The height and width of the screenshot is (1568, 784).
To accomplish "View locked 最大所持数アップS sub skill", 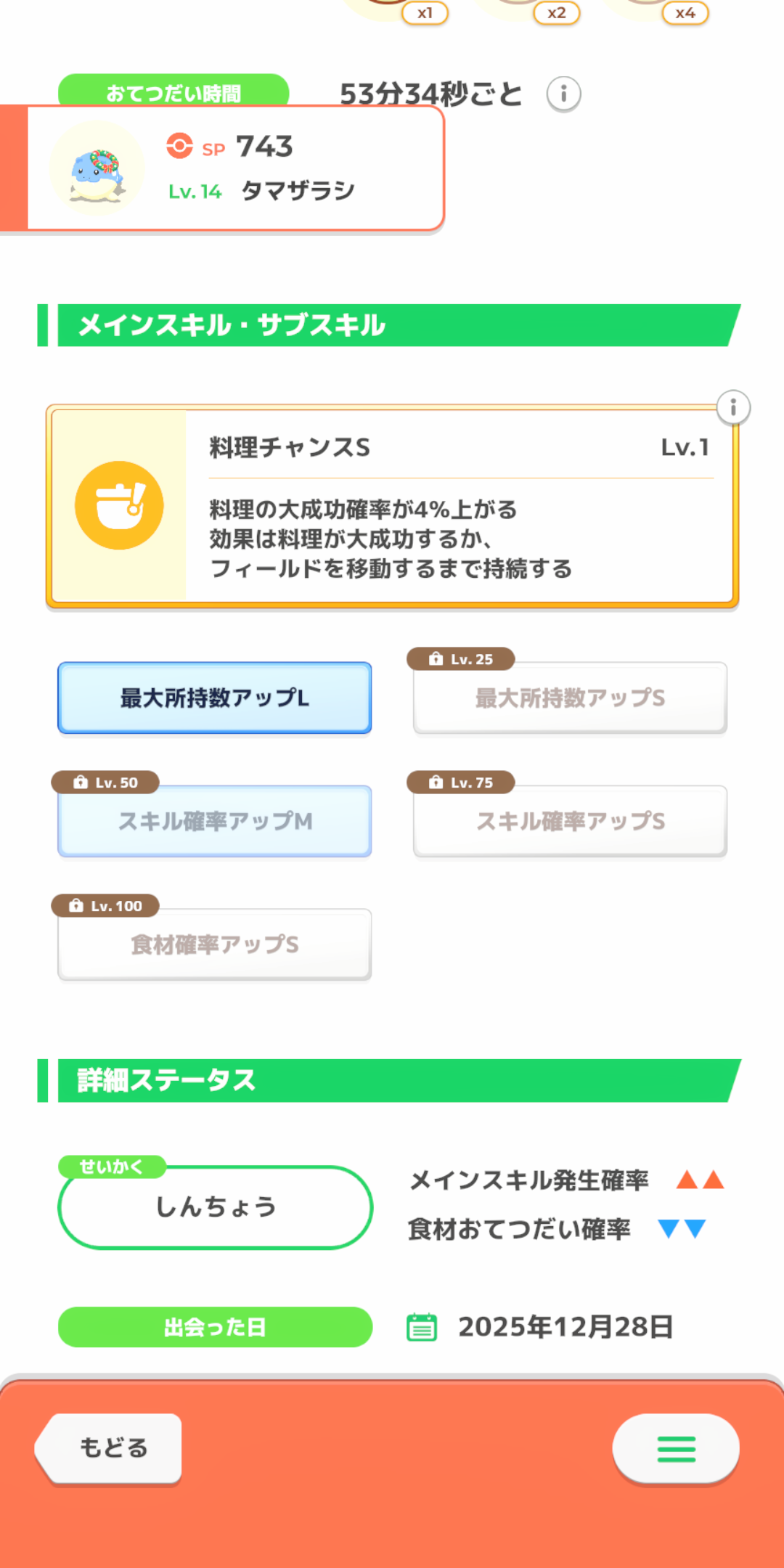I will click(570, 698).
